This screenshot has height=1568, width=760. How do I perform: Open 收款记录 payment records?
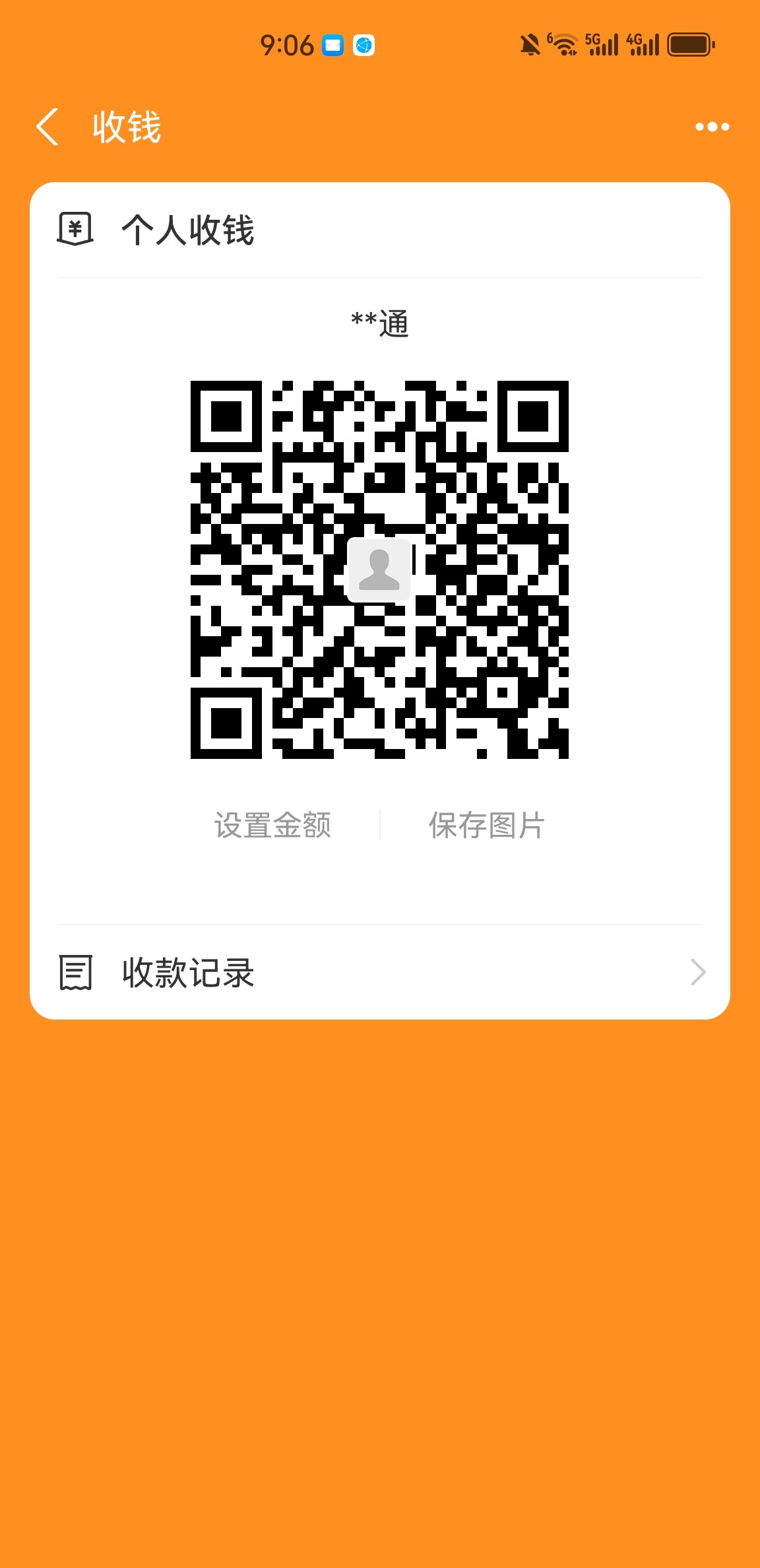pyautogui.click(x=379, y=972)
